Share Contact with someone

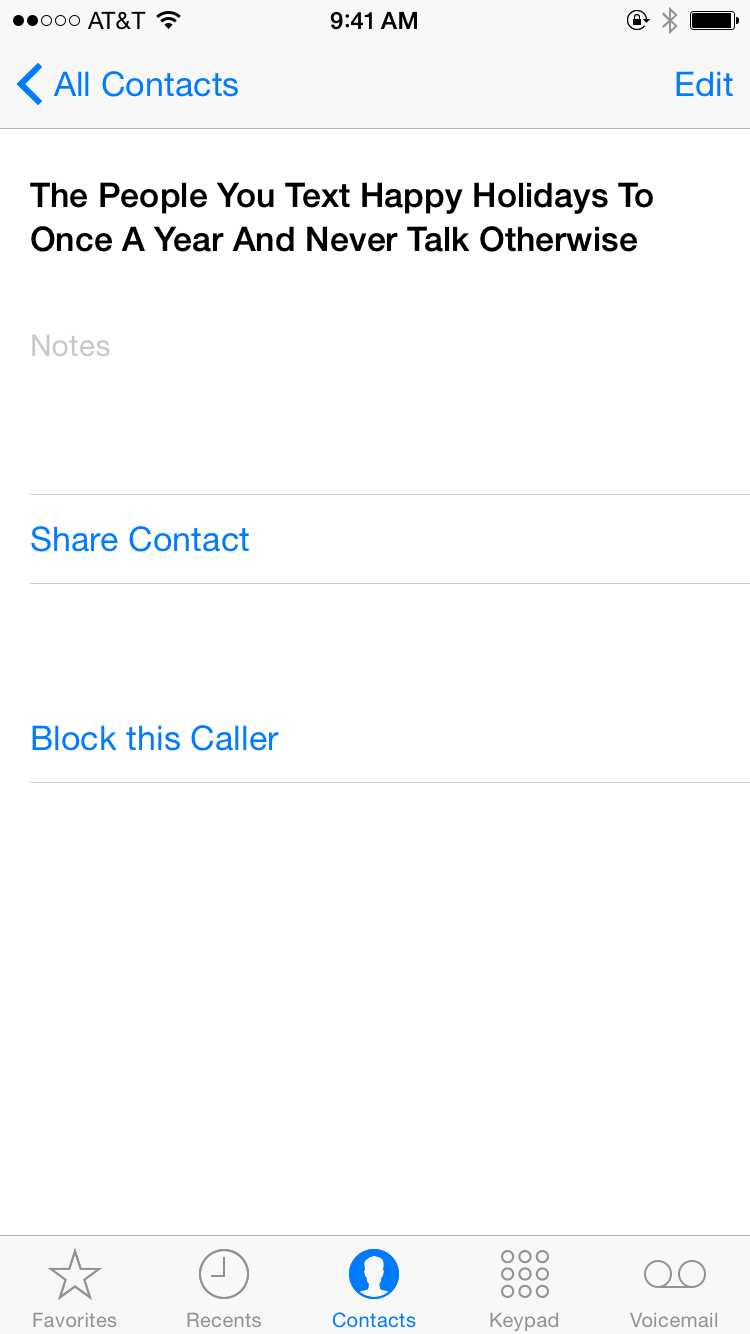pos(140,540)
